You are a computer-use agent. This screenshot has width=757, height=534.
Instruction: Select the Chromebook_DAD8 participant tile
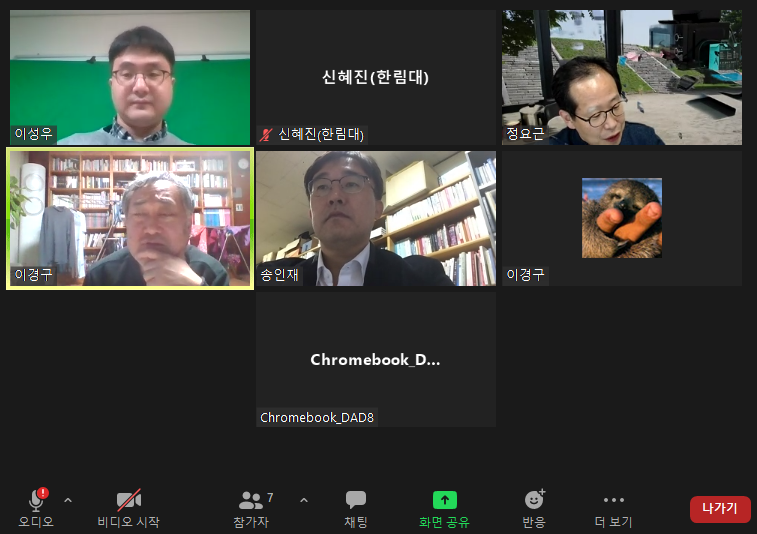(x=376, y=359)
